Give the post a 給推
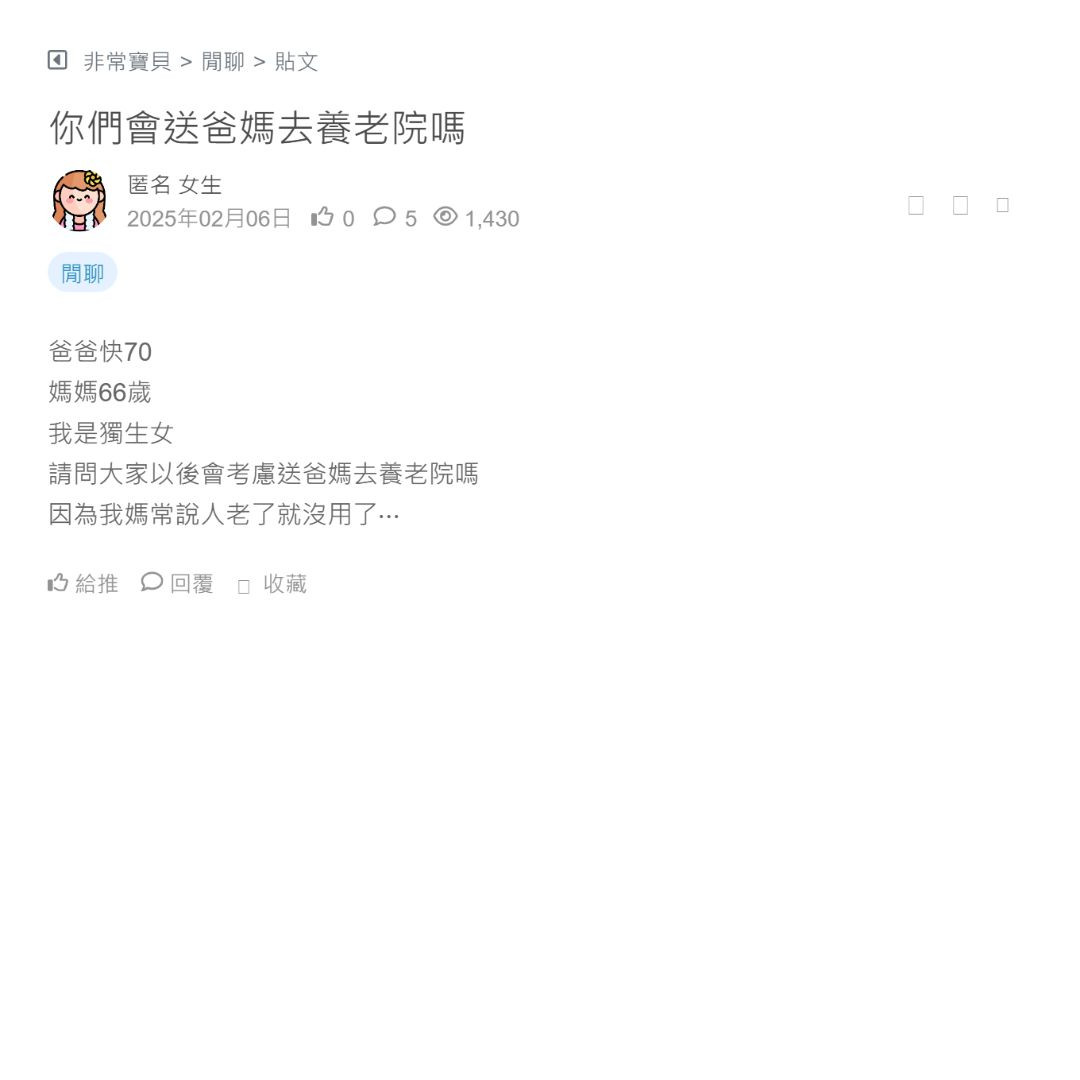 83,583
